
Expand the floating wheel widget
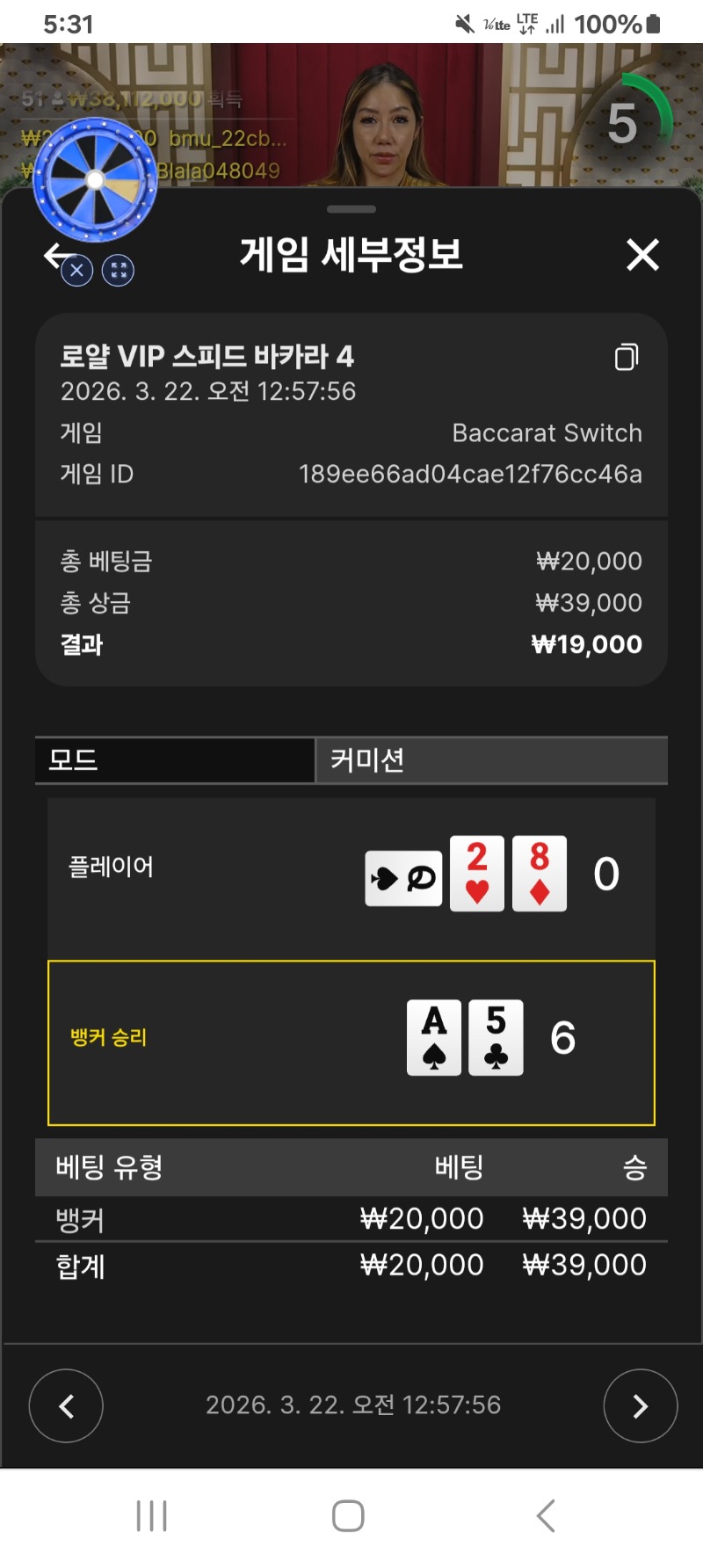click(x=119, y=271)
